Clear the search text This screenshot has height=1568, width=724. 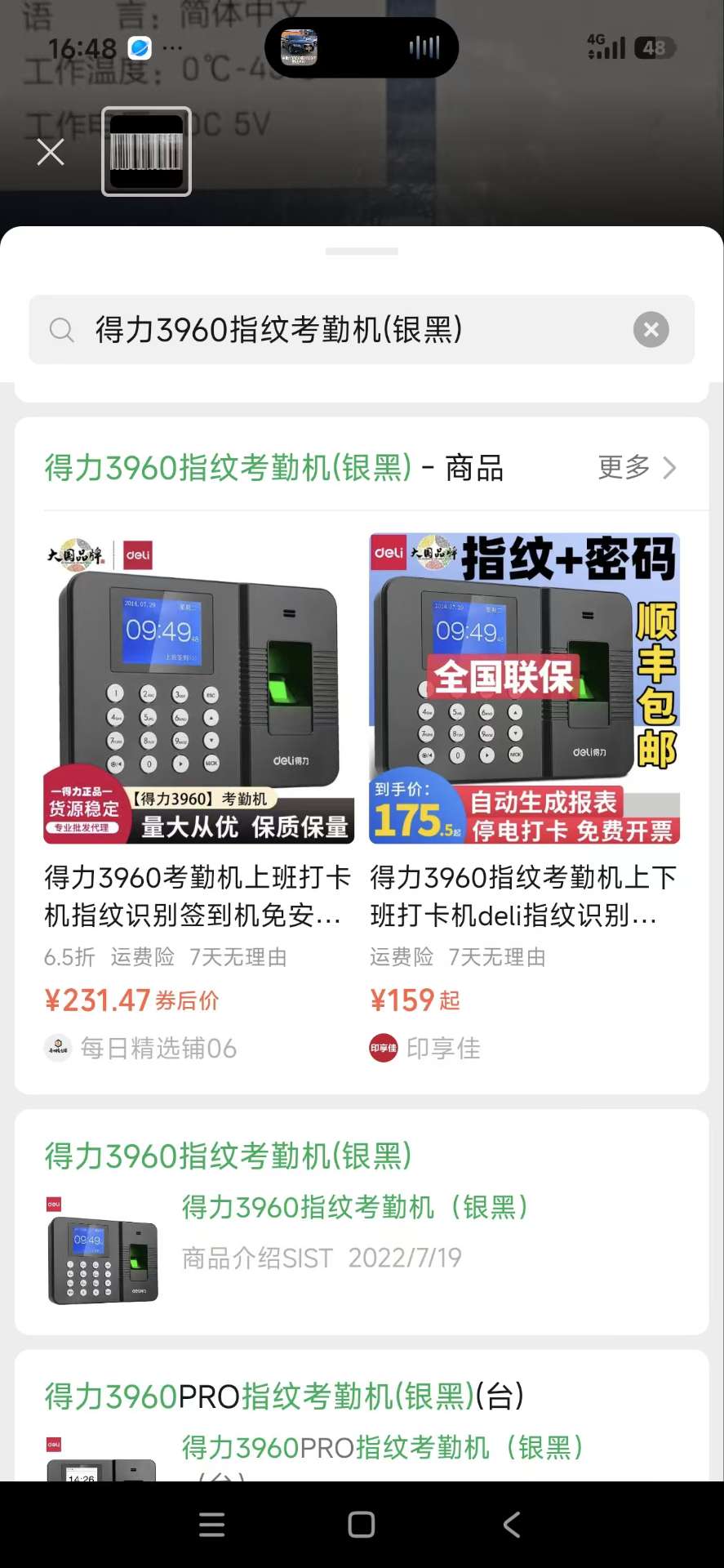[651, 330]
